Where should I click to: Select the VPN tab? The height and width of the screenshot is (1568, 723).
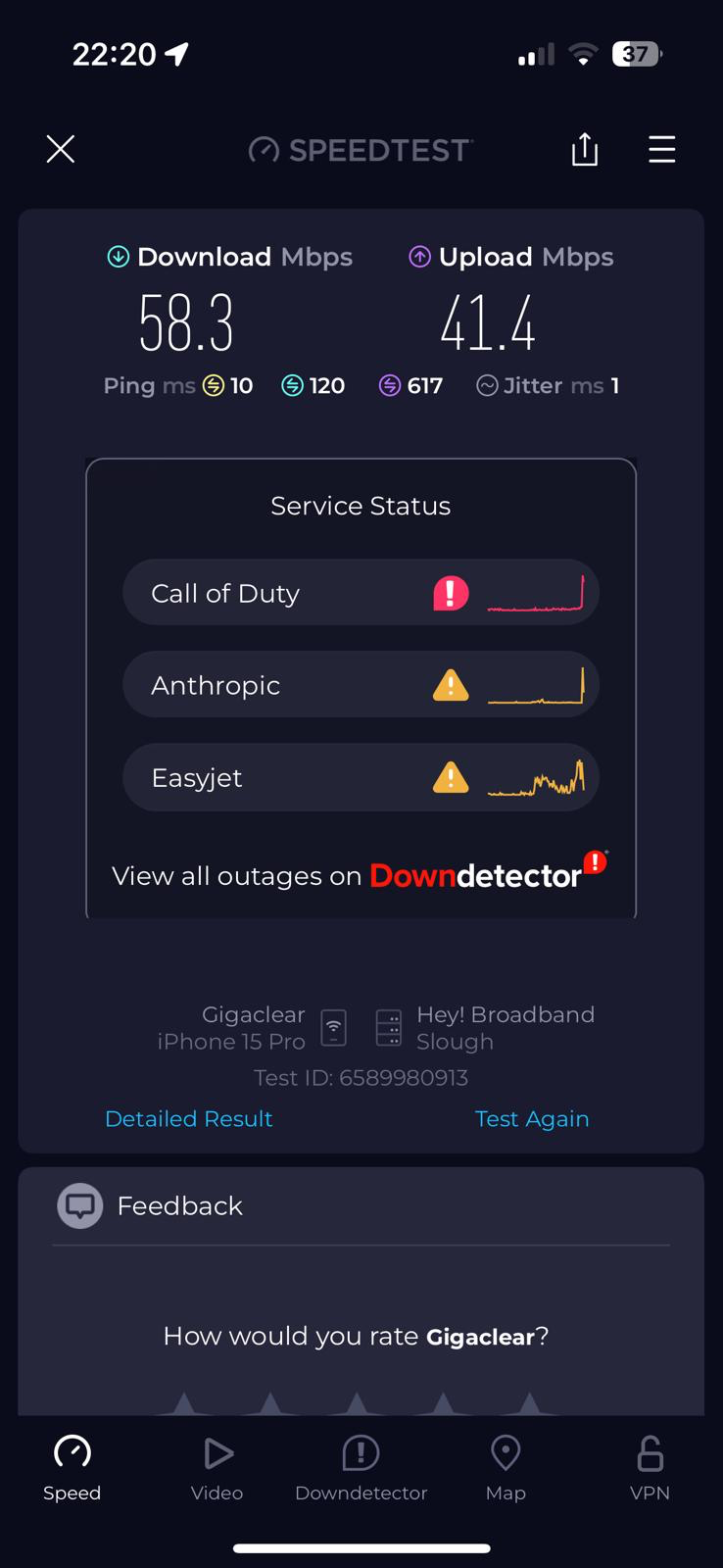tap(650, 1467)
